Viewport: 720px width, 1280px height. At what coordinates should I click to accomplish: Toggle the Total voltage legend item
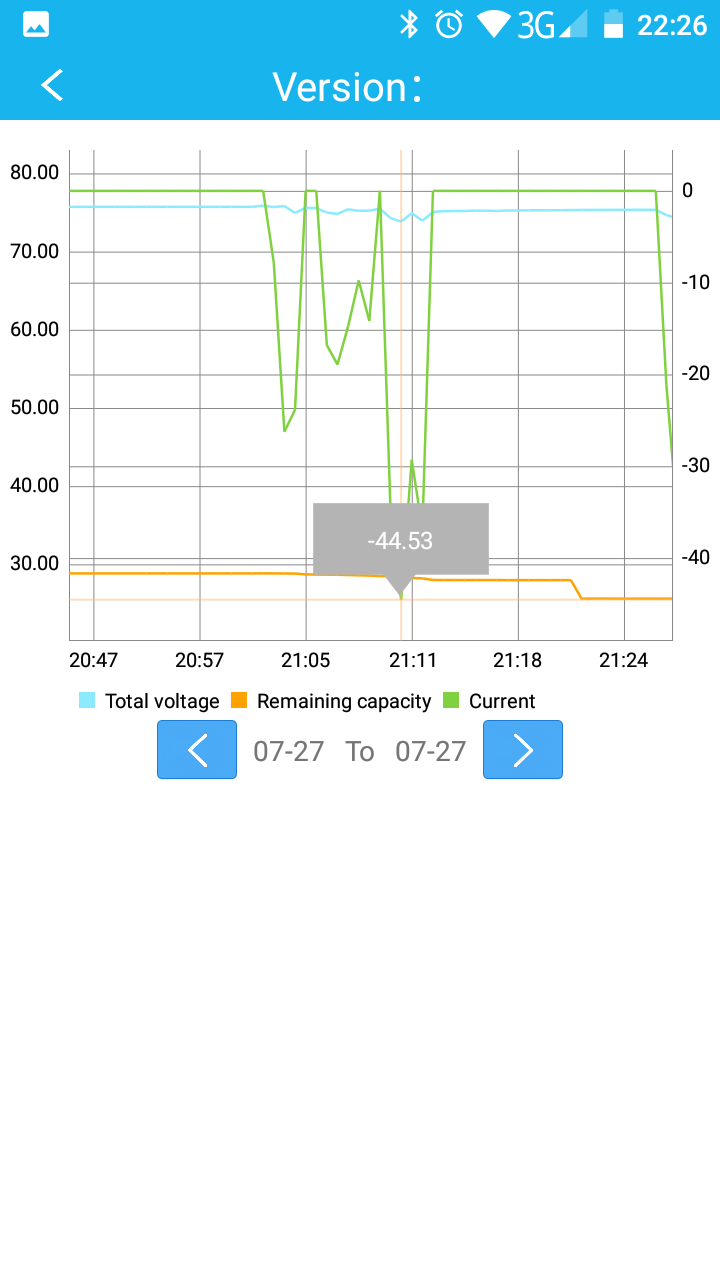[149, 701]
